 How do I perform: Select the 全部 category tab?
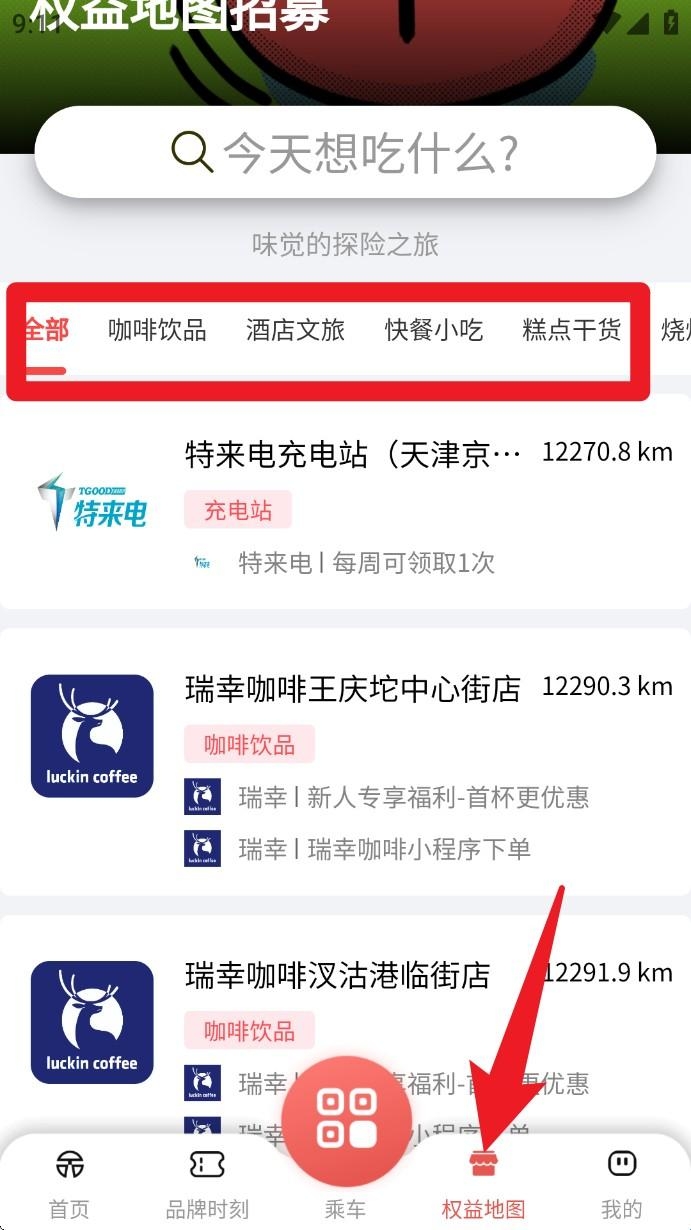point(46,330)
